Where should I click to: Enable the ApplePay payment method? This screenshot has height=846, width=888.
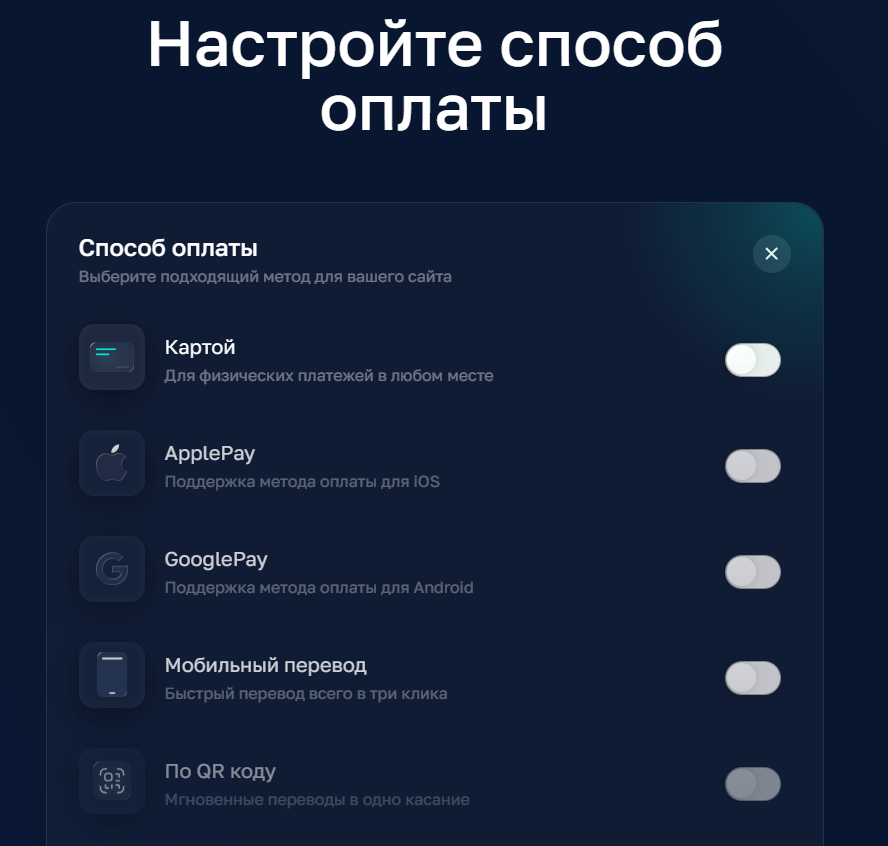coord(752,466)
